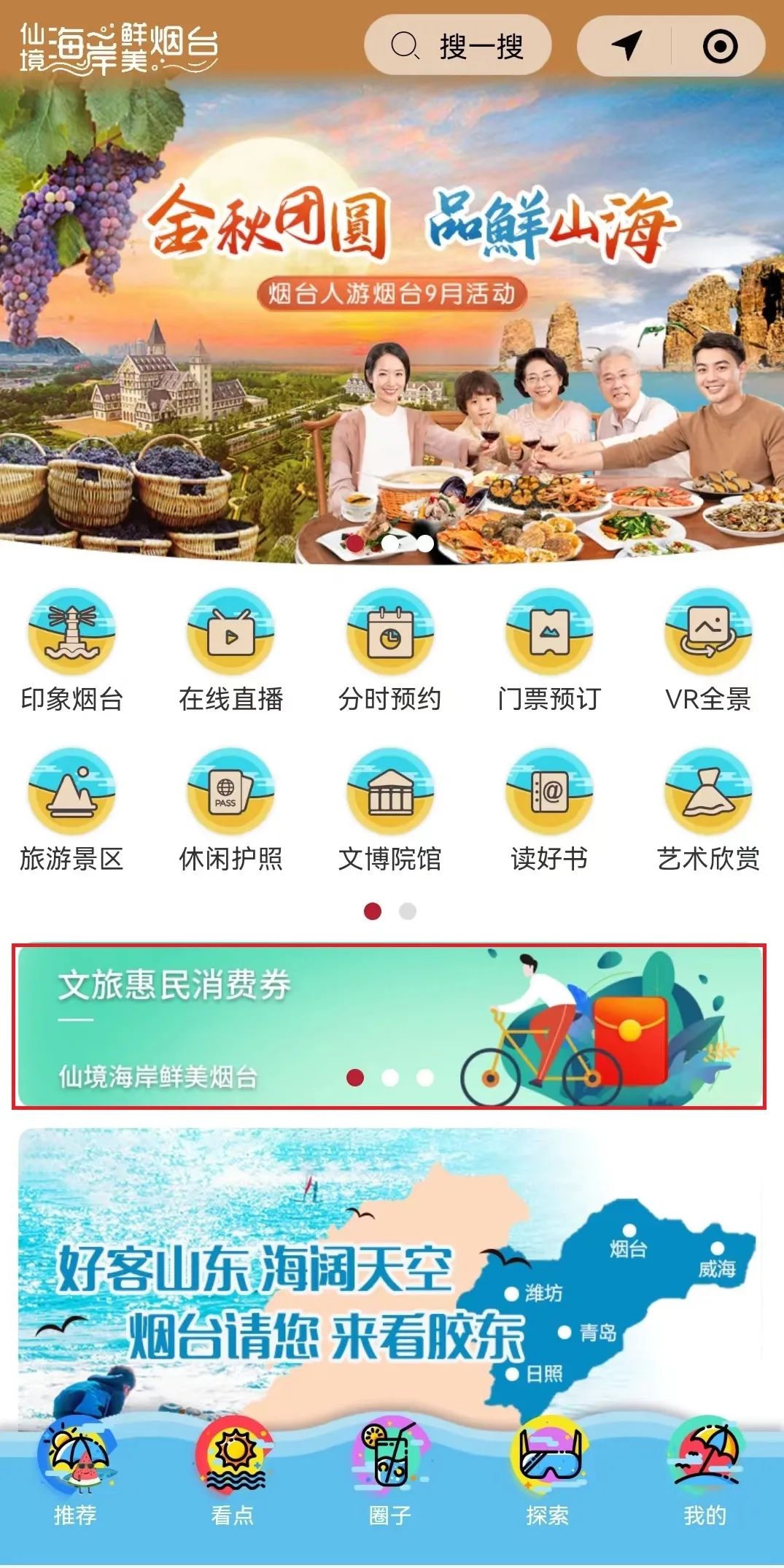The height and width of the screenshot is (1568, 784).
Task: Open the 文旅惠民消费券 coupon banner
Action: point(389,1026)
